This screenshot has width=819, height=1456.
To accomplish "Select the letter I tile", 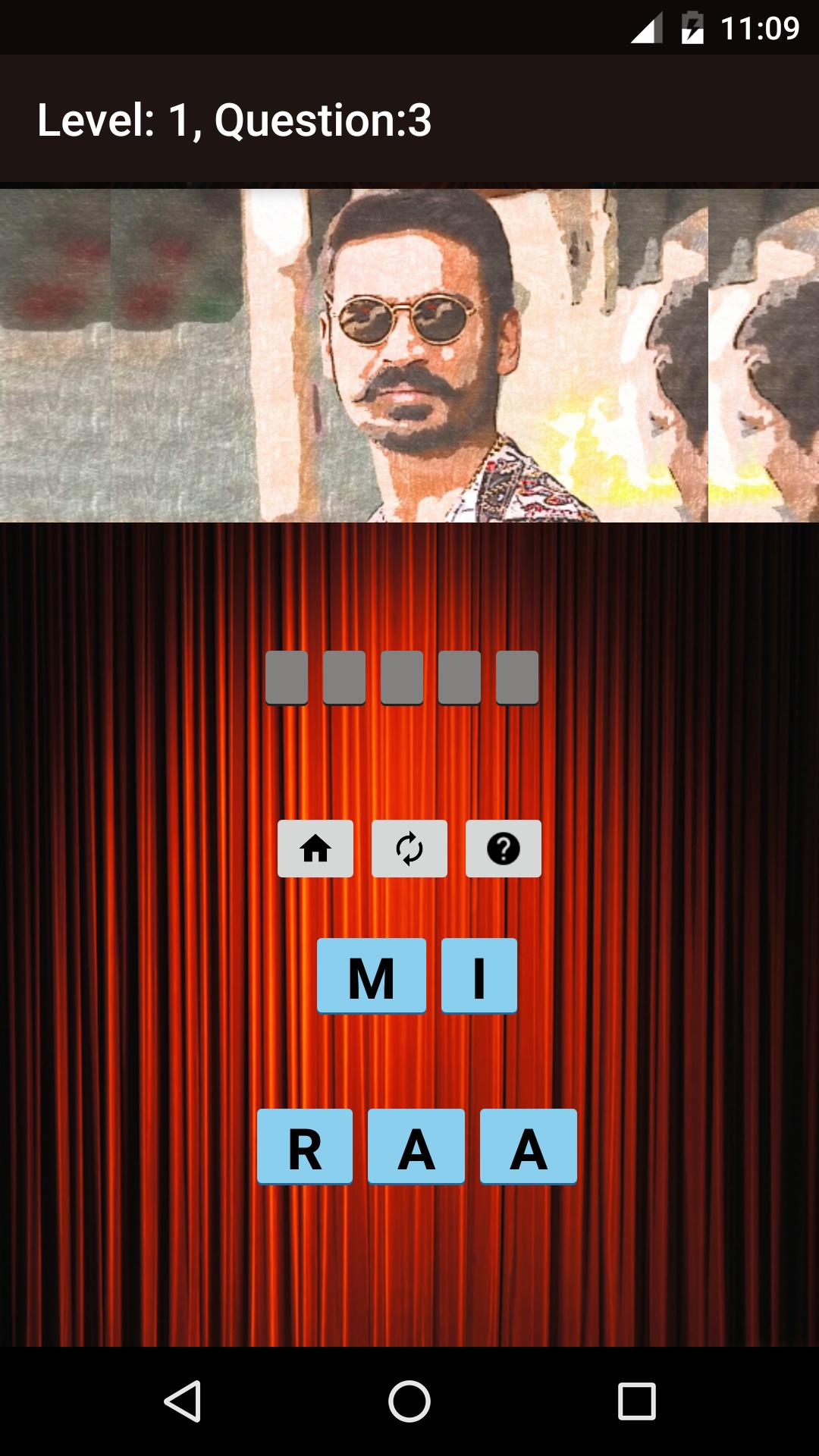I will click(479, 976).
